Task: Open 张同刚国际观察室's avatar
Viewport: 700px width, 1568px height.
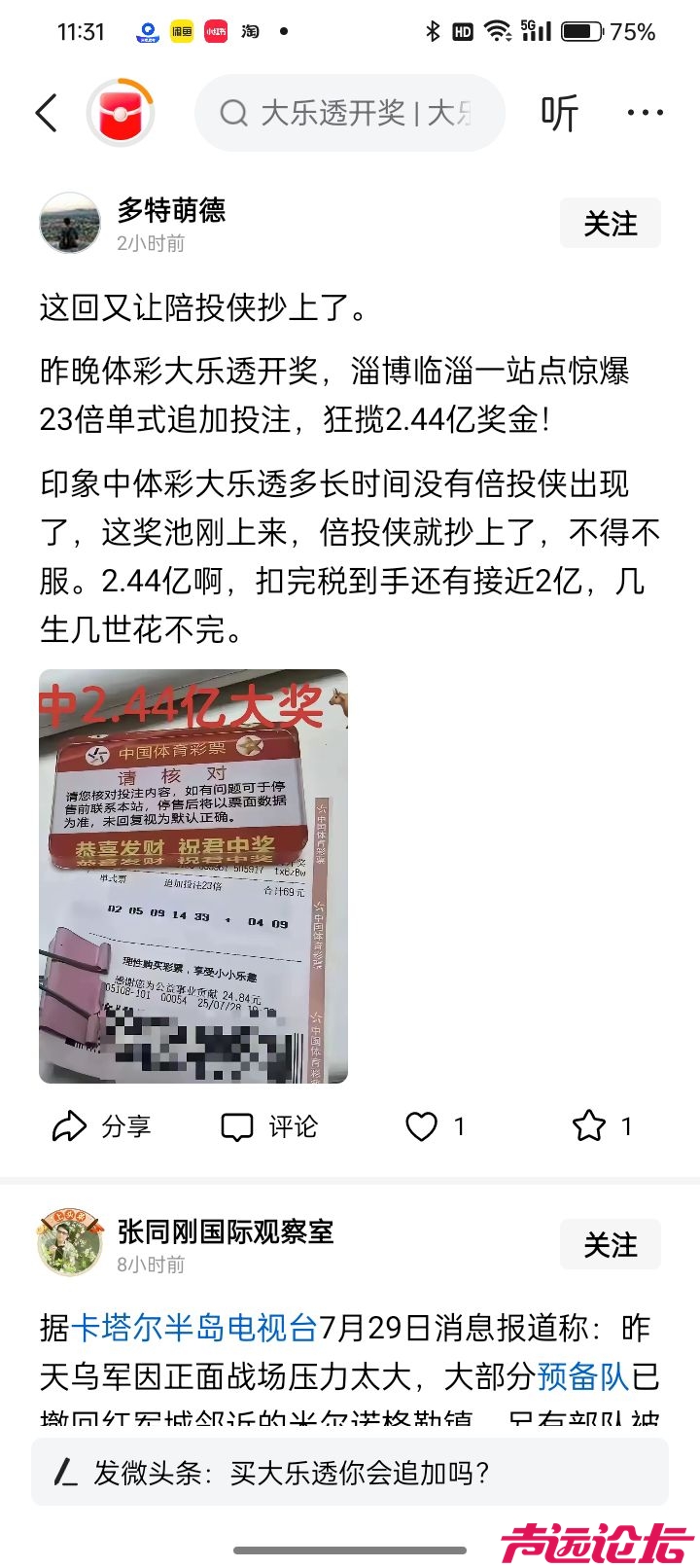Action: pyautogui.click(x=70, y=1244)
